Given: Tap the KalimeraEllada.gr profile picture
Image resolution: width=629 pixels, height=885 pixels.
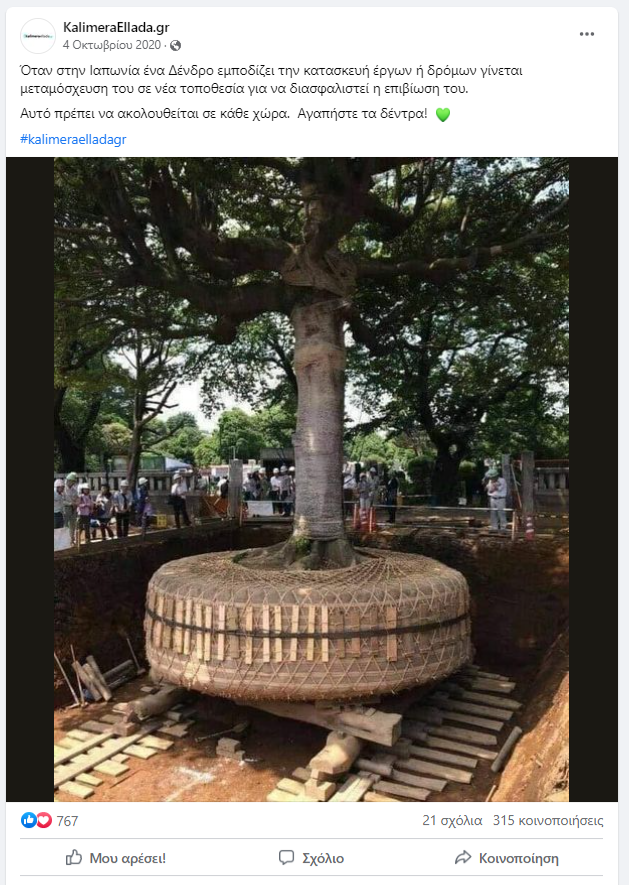Looking at the screenshot, I should point(38,36).
